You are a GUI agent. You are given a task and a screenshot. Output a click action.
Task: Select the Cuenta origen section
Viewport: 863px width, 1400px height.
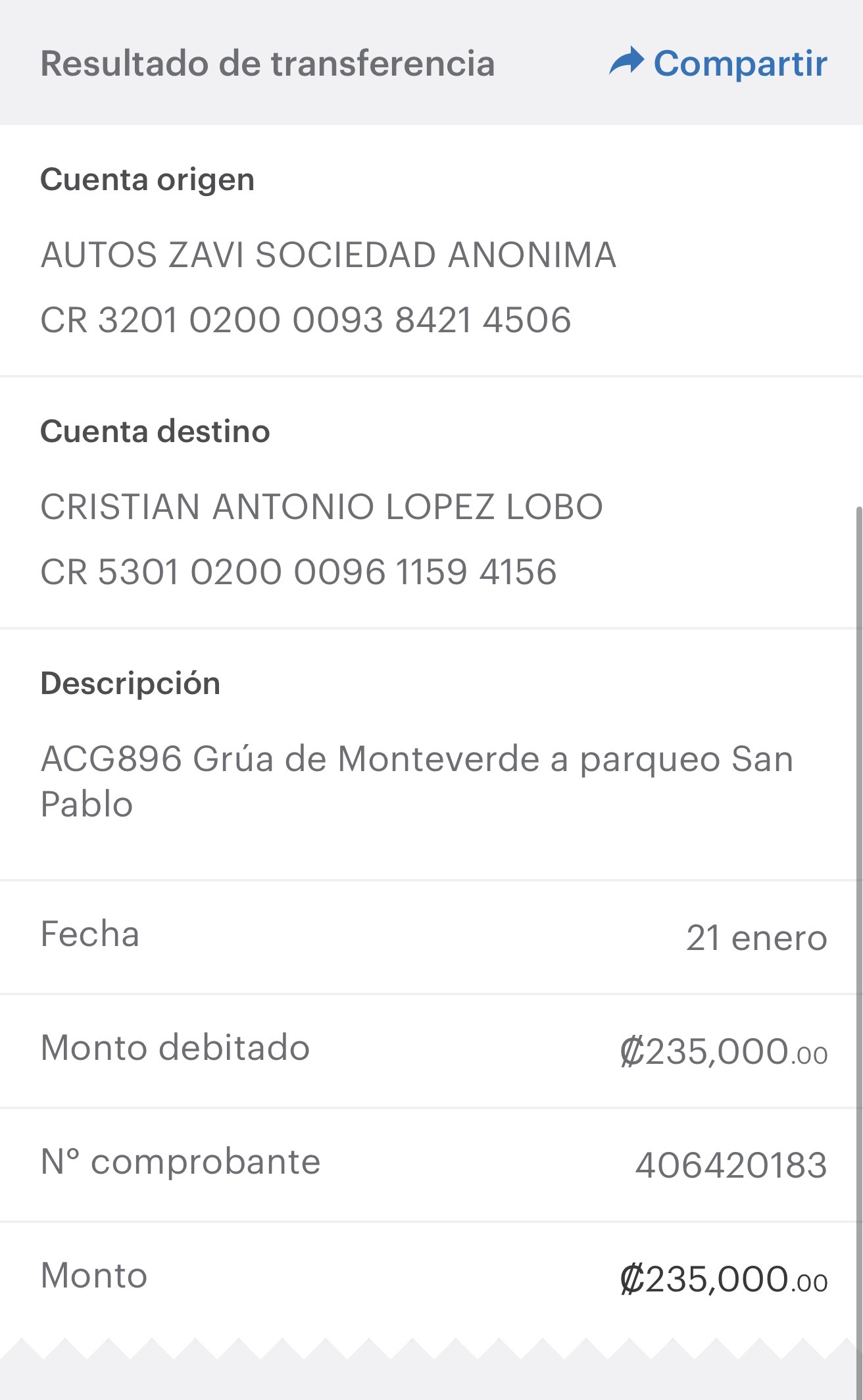[147, 179]
